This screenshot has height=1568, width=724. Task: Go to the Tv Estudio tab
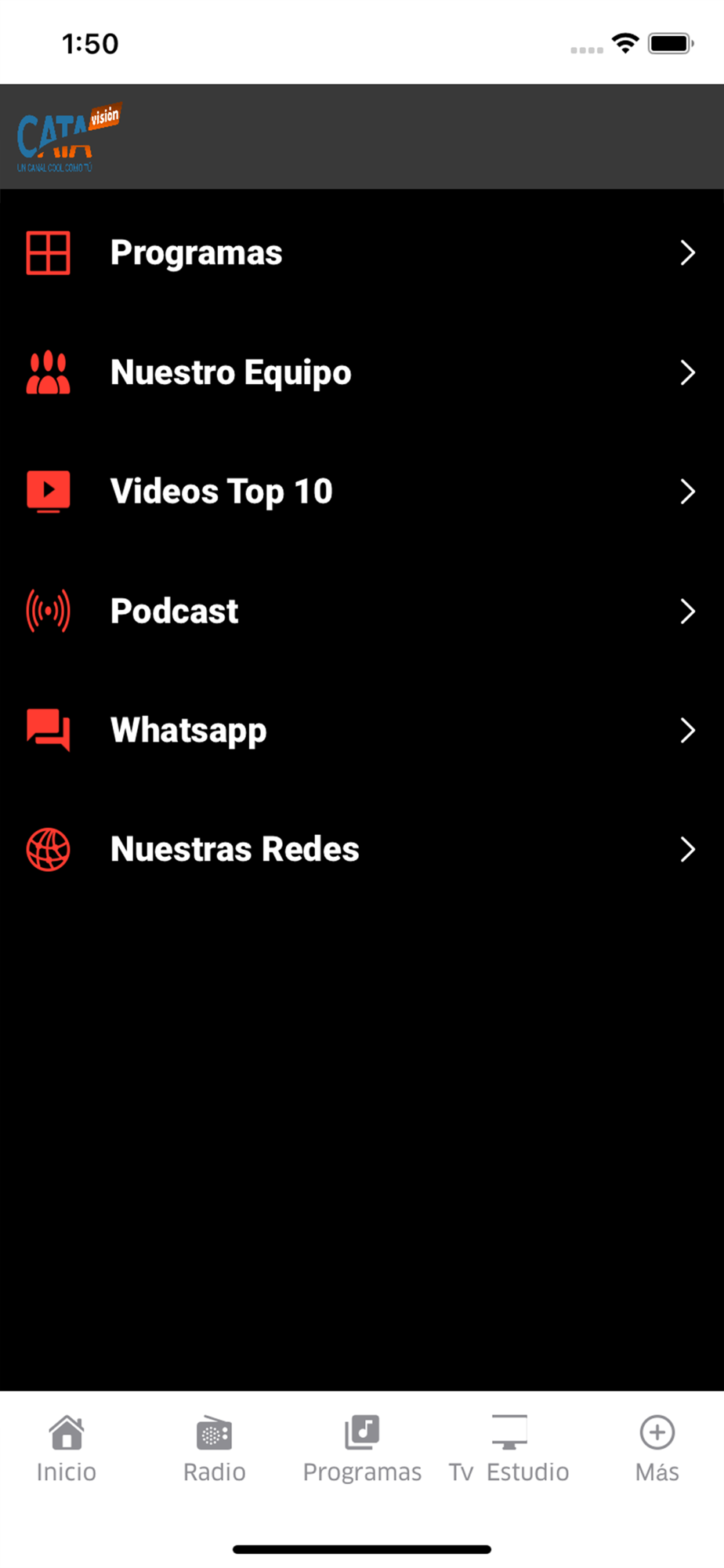(x=509, y=1449)
